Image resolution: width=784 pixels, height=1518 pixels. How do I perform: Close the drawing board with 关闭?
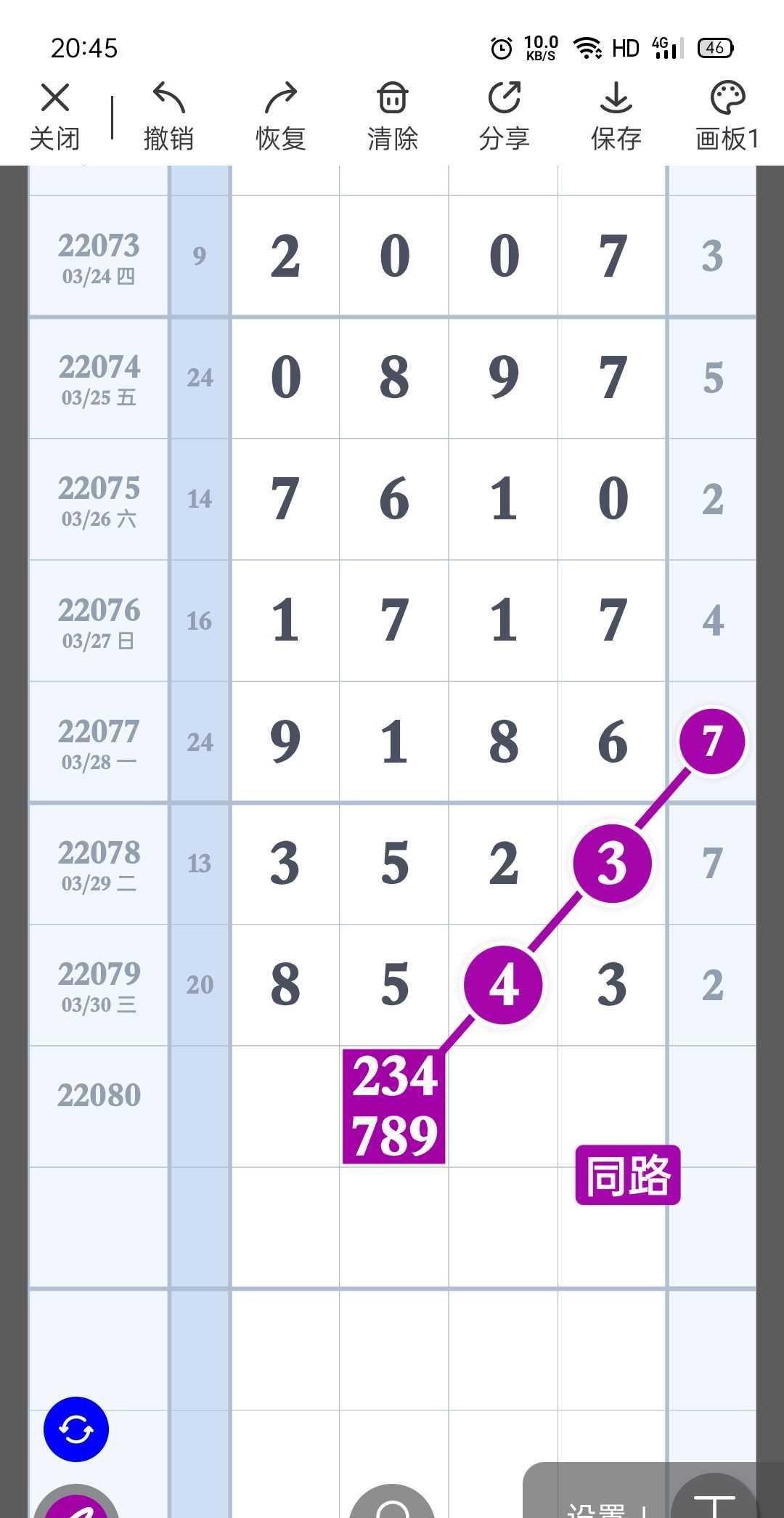pyautogui.click(x=55, y=116)
